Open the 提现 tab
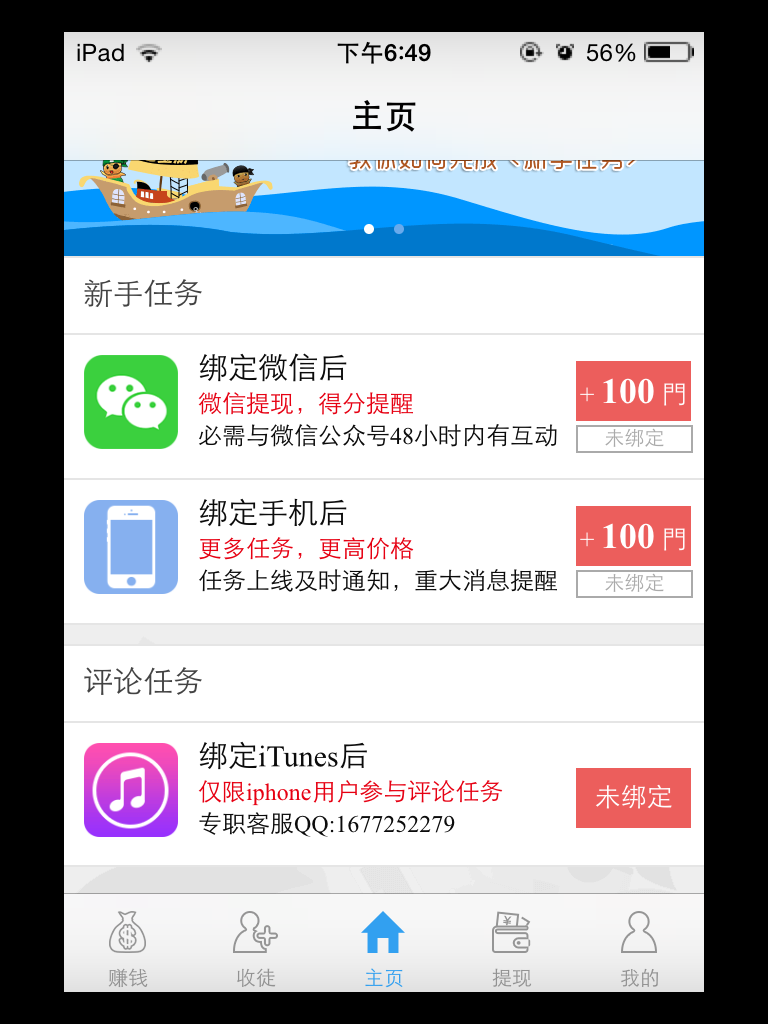Image resolution: width=768 pixels, height=1024 pixels. point(511,947)
